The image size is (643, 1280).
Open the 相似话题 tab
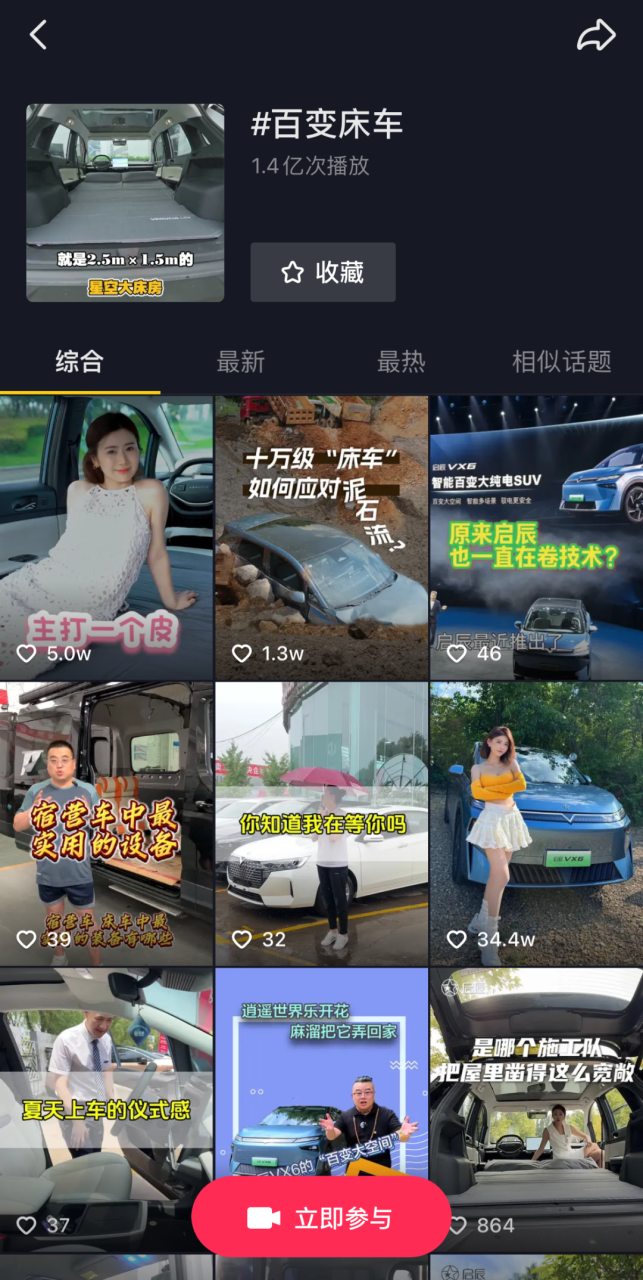tap(561, 362)
